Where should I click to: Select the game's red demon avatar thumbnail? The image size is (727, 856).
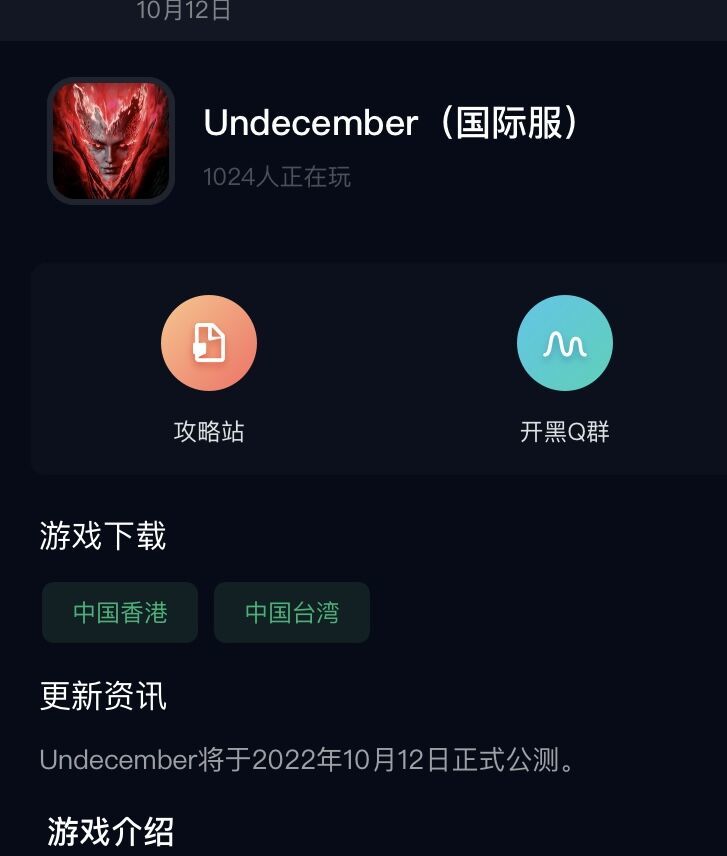[110, 140]
